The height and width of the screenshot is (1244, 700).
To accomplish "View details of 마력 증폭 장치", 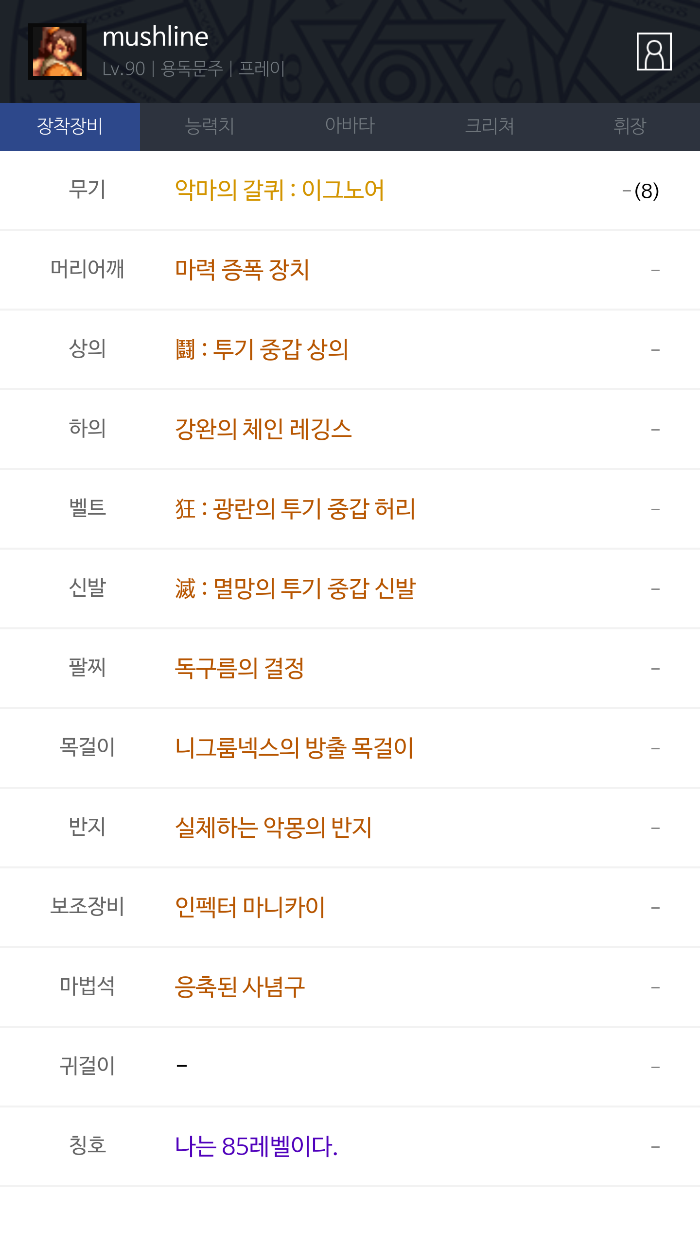I will [242, 270].
